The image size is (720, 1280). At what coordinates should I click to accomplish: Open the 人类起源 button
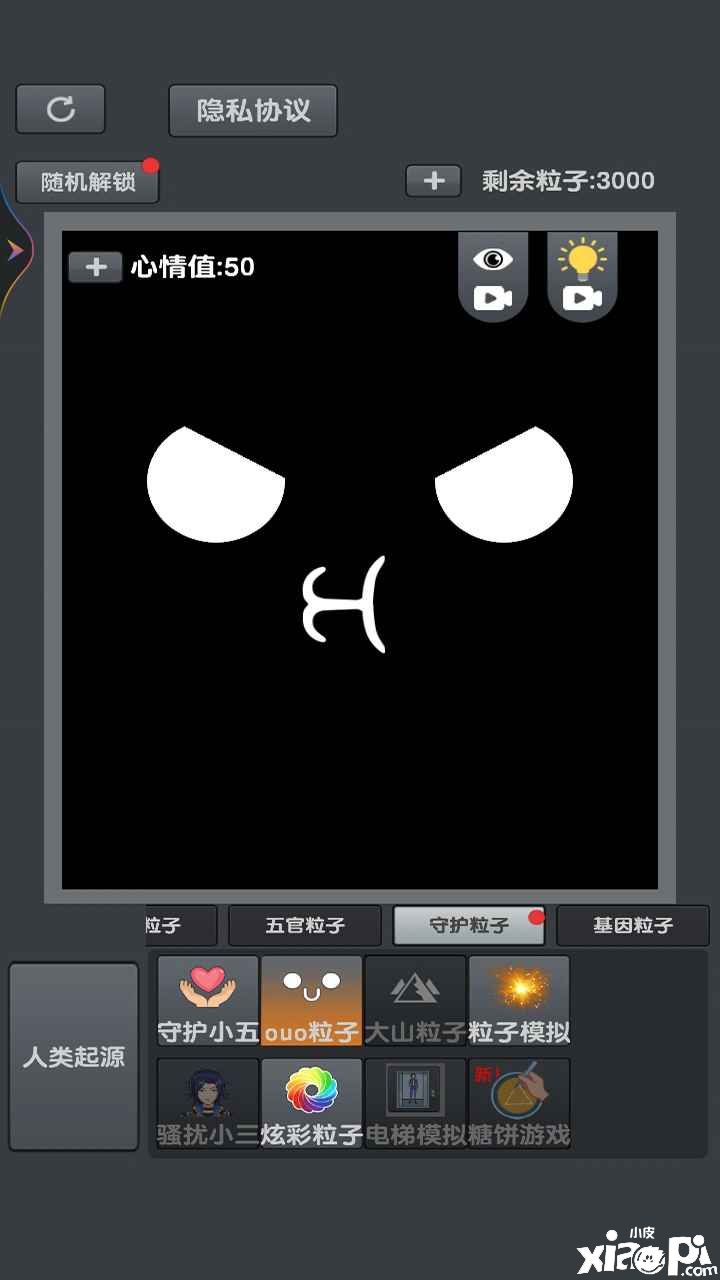point(74,1056)
